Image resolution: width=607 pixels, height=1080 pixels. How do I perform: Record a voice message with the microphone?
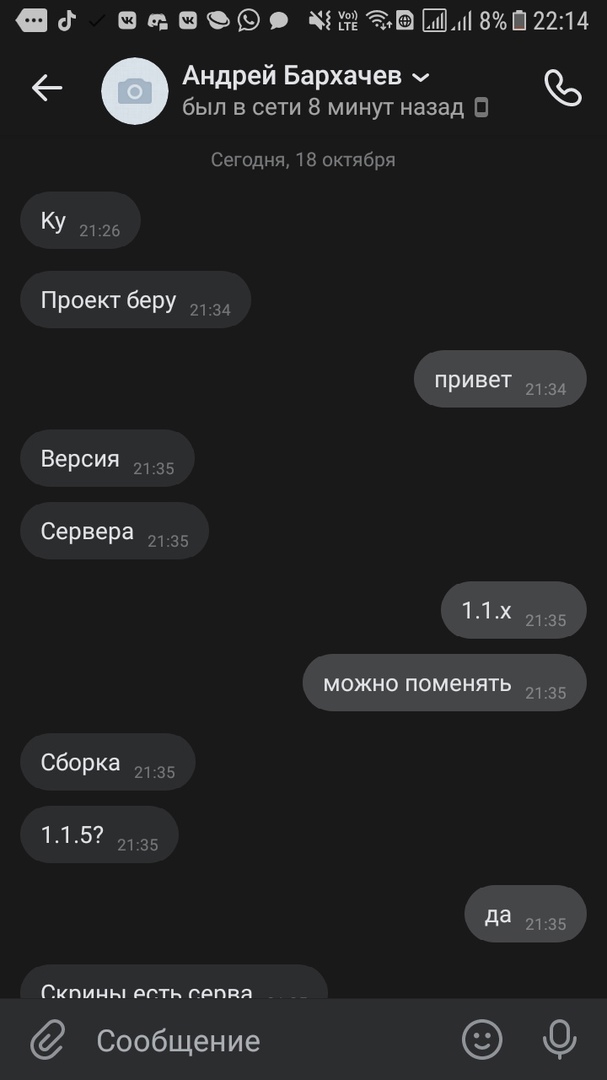pyautogui.click(x=559, y=1040)
